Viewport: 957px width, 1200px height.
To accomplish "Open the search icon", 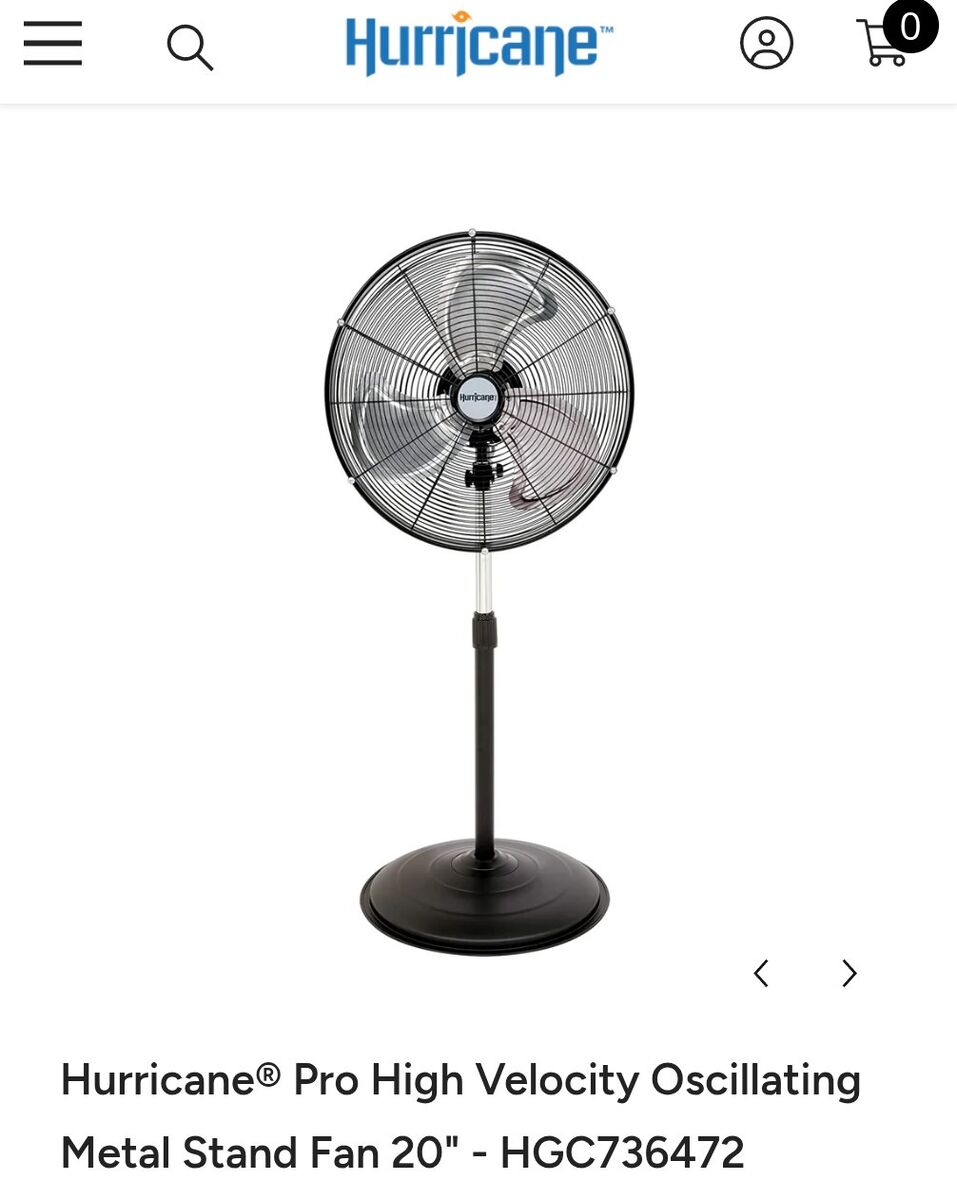I will click(189, 46).
